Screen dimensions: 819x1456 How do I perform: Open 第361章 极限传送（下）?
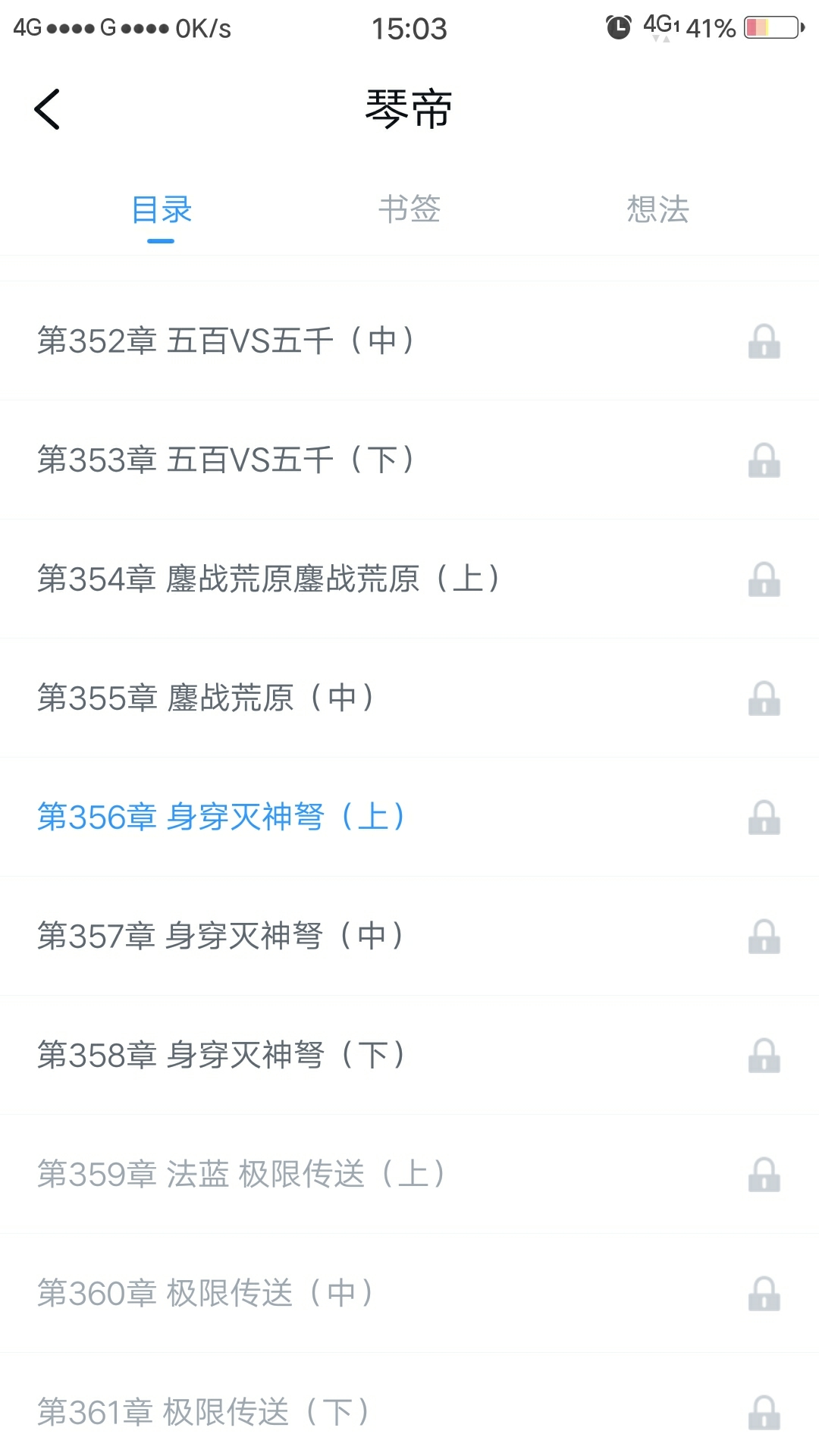click(x=203, y=1413)
